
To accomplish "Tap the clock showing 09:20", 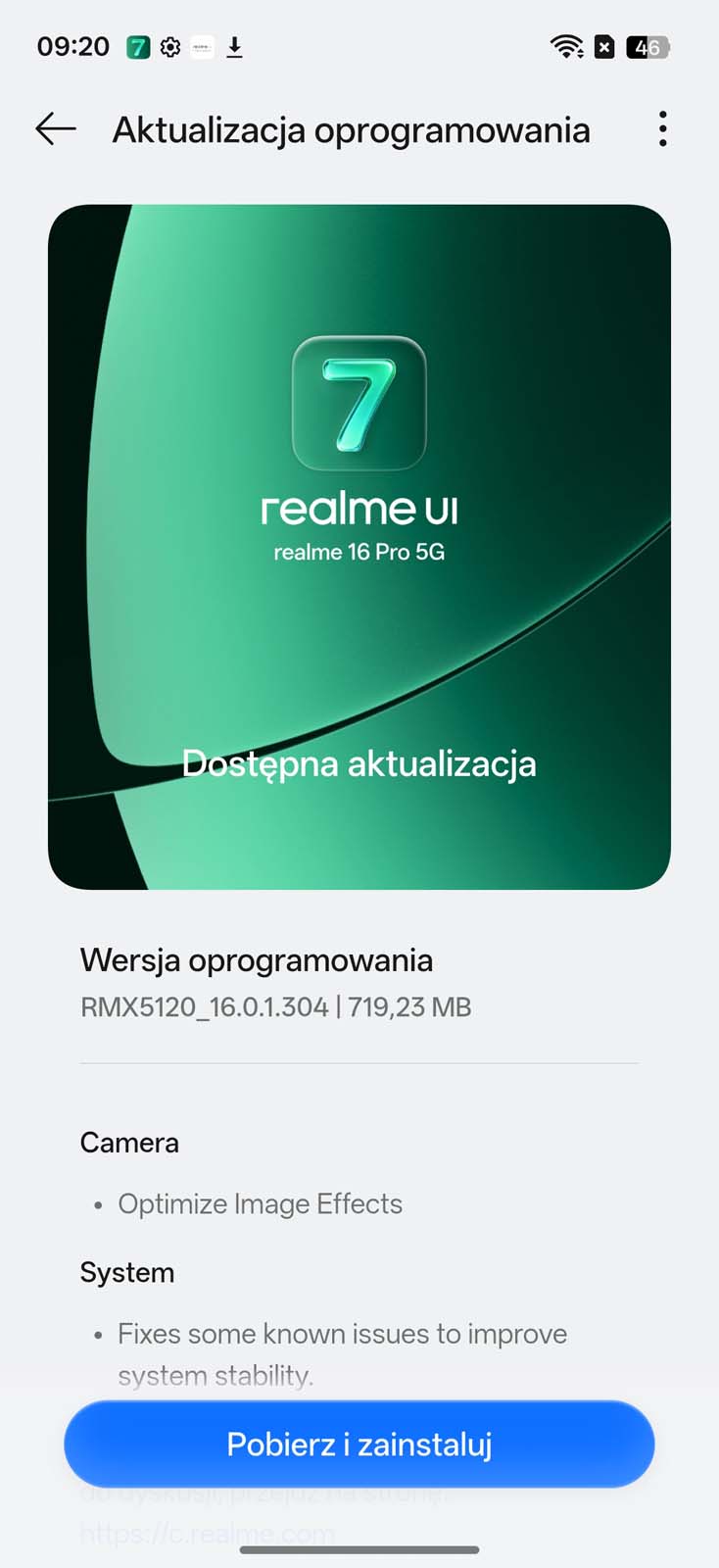I will [x=72, y=45].
